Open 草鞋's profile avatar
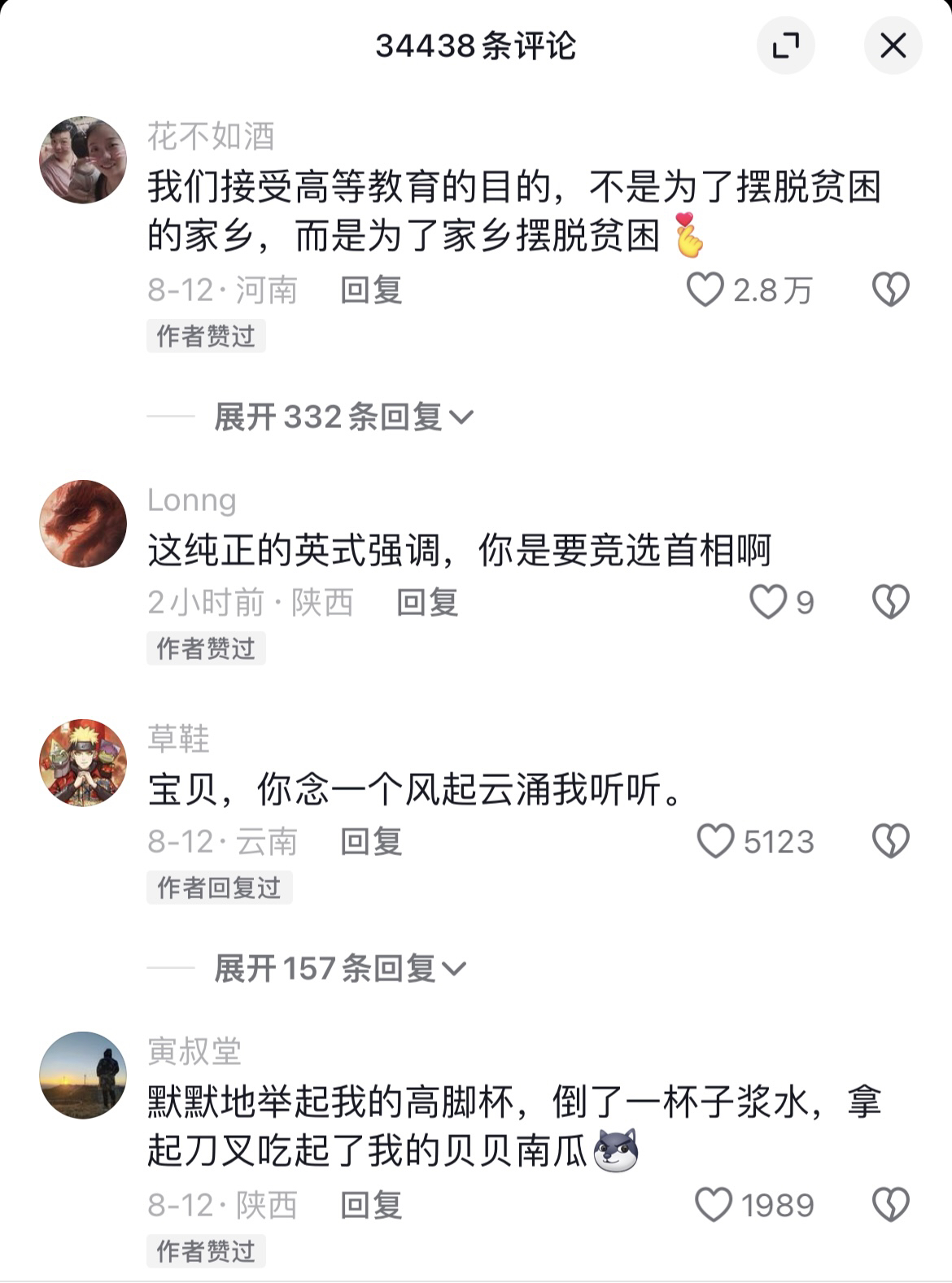This screenshot has width=952, height=1283. coord(83,762)
